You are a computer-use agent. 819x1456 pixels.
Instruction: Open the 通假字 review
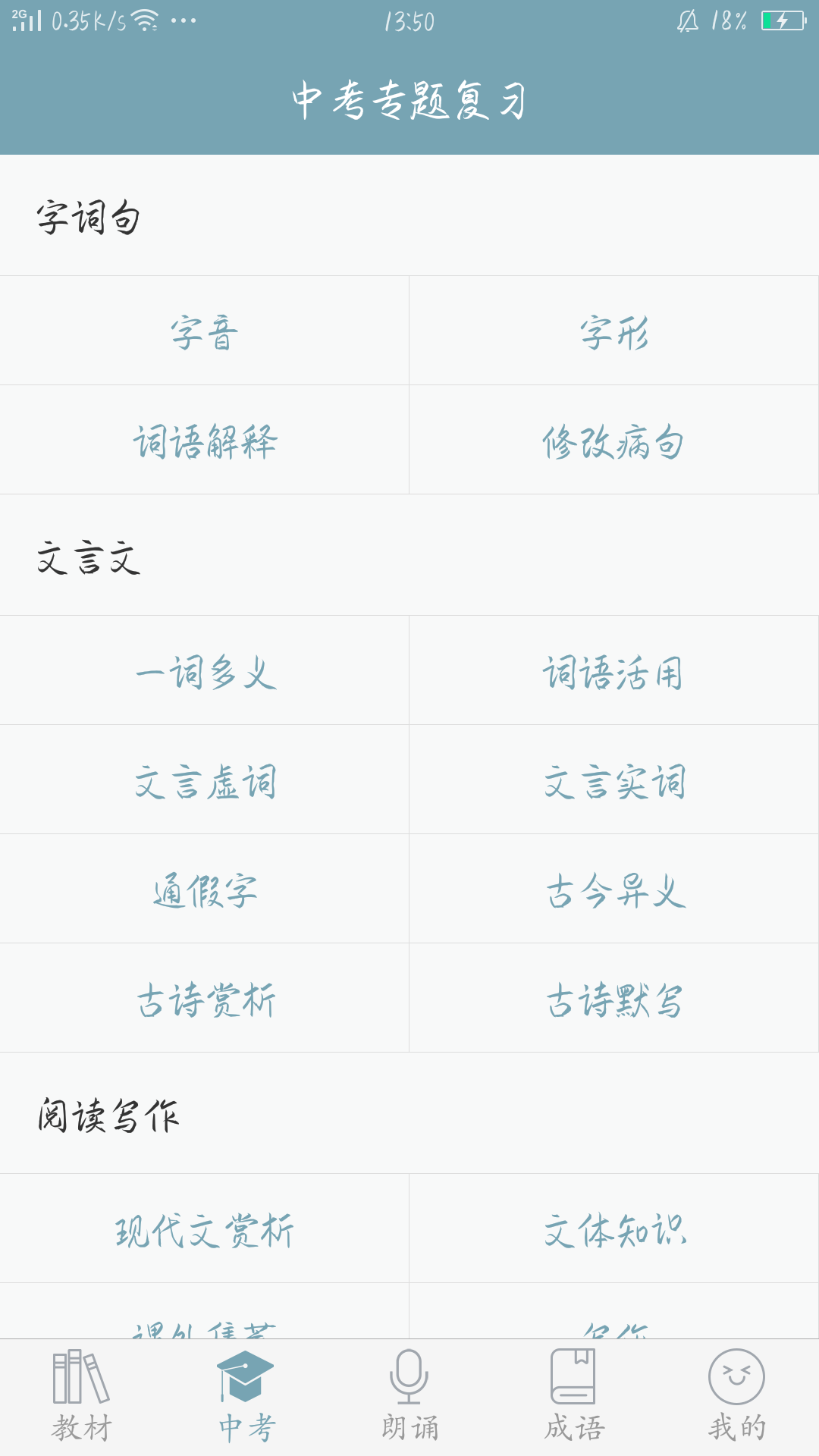205,889
